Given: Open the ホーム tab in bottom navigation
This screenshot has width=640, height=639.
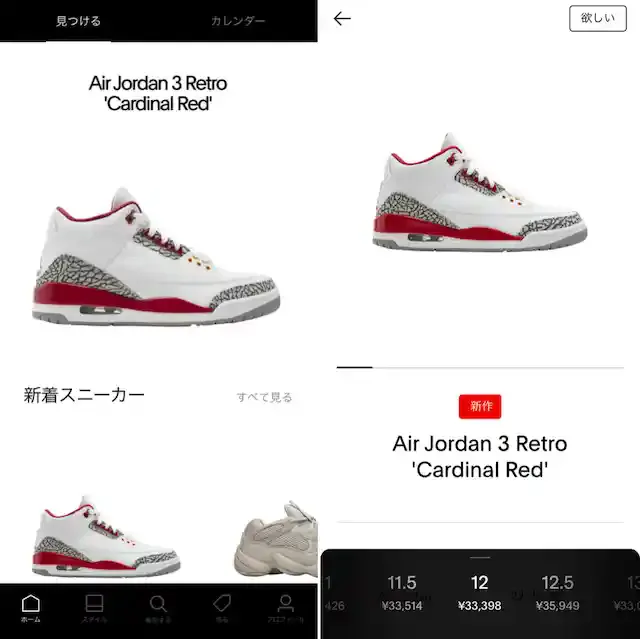Looking at the screenshot, I should click(x=31, y=609).
